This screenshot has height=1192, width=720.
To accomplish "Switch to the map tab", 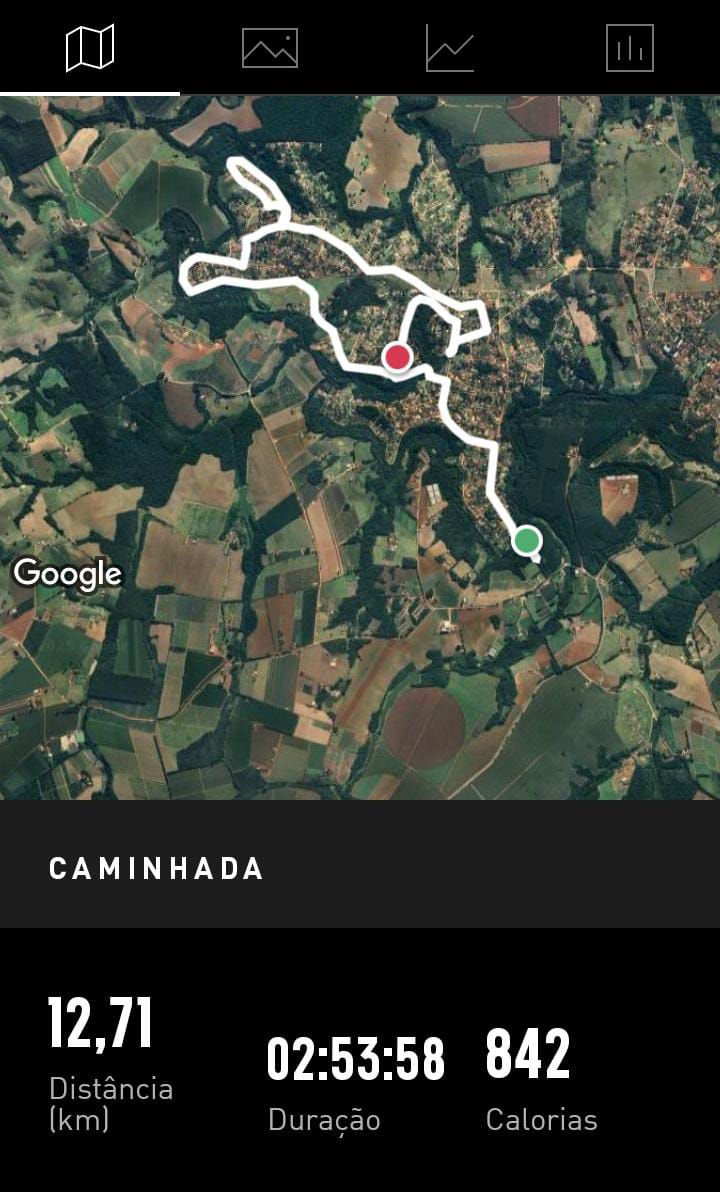I will point(90,48).
